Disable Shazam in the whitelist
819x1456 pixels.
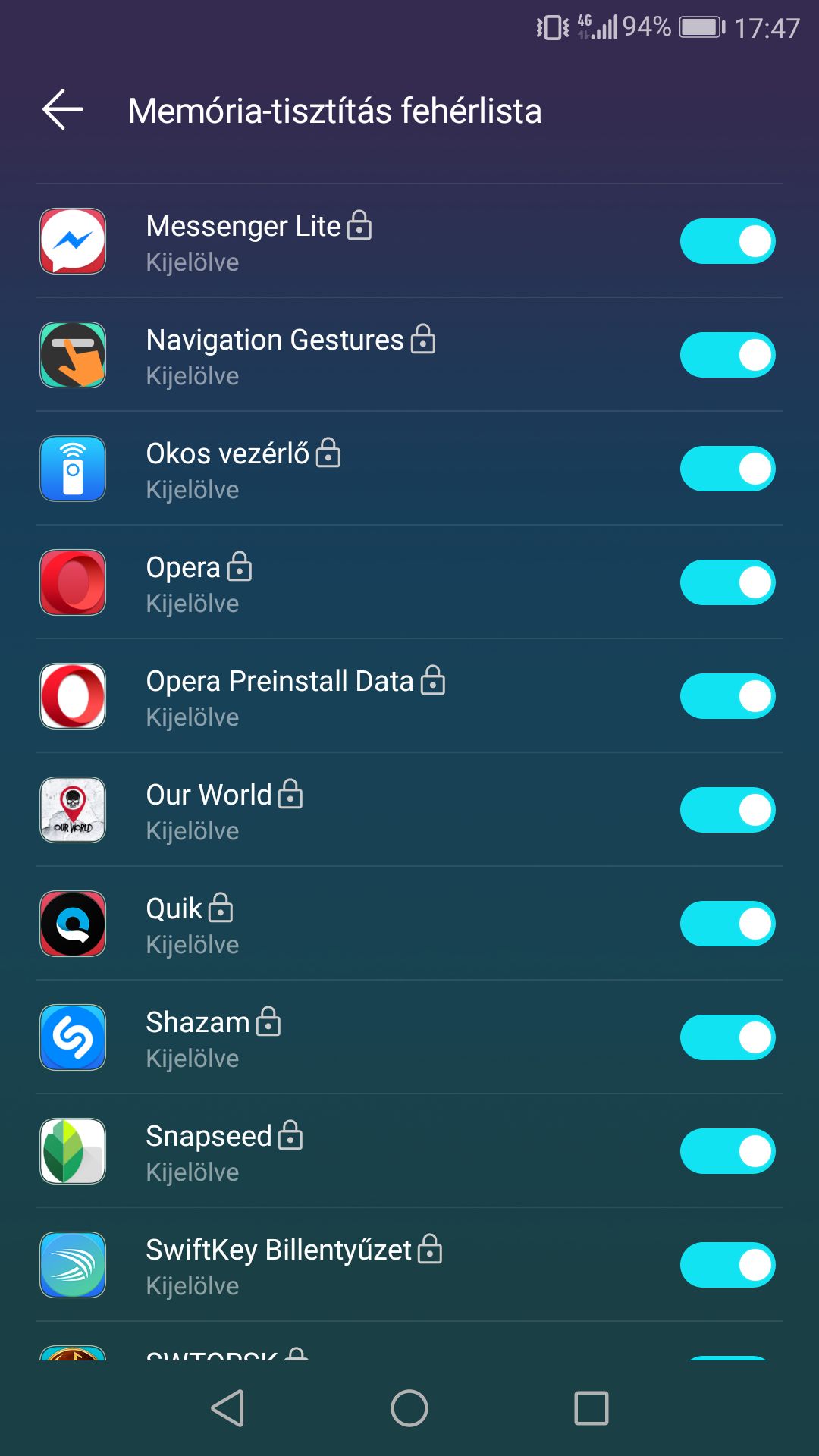point(727,1037)
